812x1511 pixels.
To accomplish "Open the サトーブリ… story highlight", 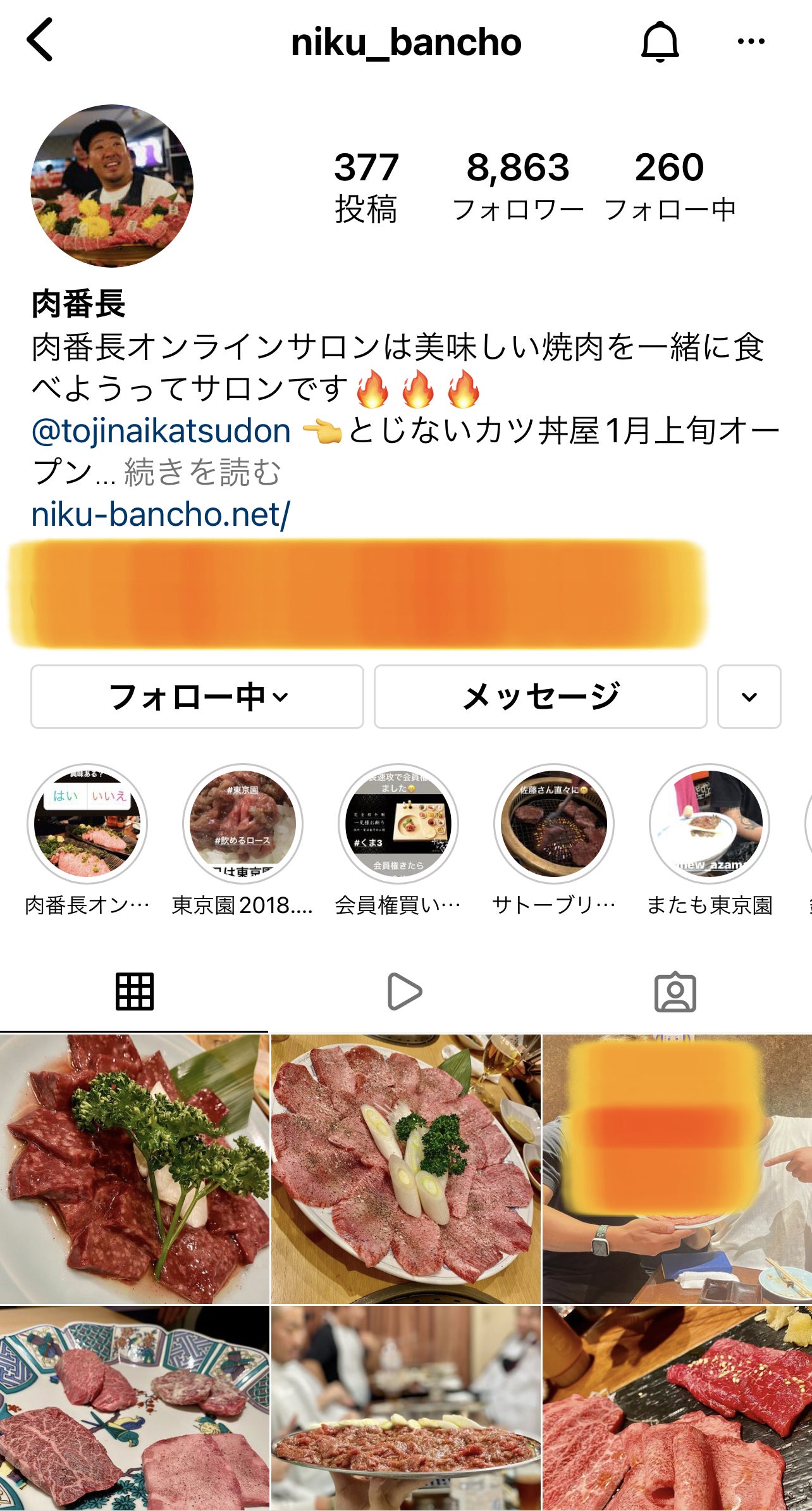I will coord(554,824).
